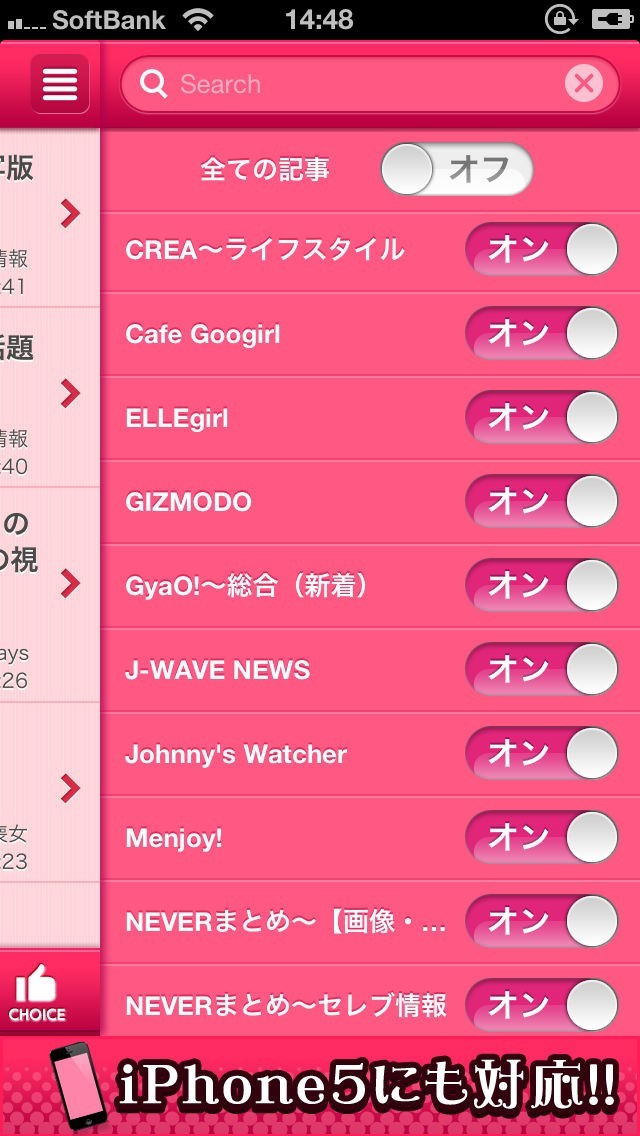
Task: Turn on the 全ての記事 switch
Action: tap(456, 169)
